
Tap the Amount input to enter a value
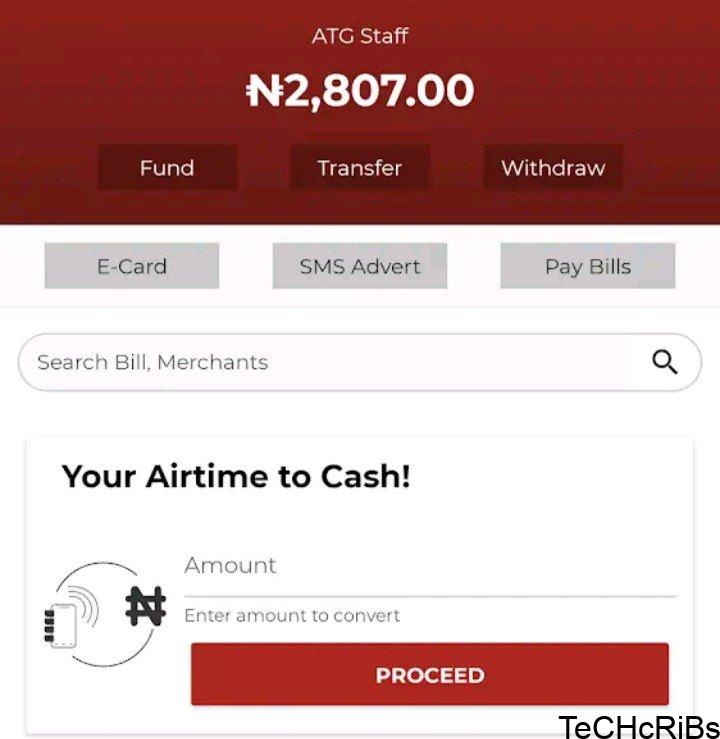pos(400,570)
